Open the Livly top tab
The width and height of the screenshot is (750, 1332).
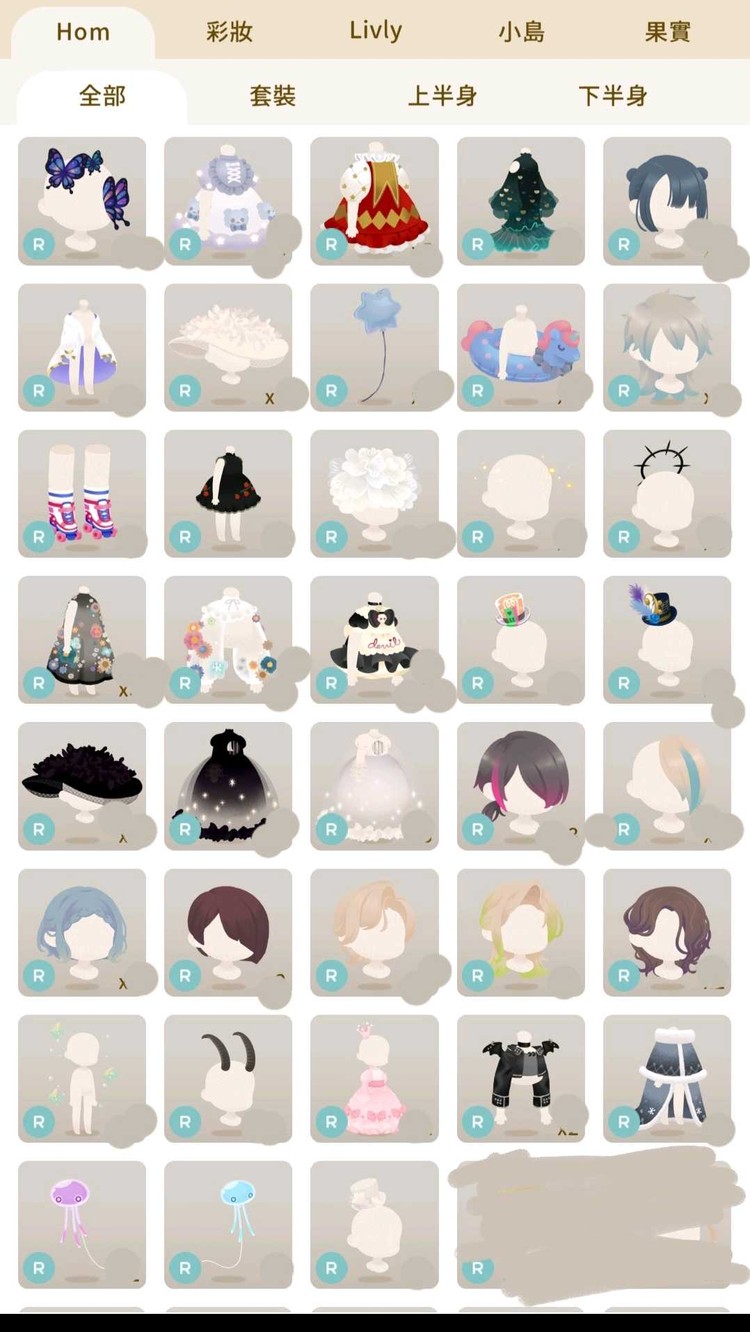376,31
